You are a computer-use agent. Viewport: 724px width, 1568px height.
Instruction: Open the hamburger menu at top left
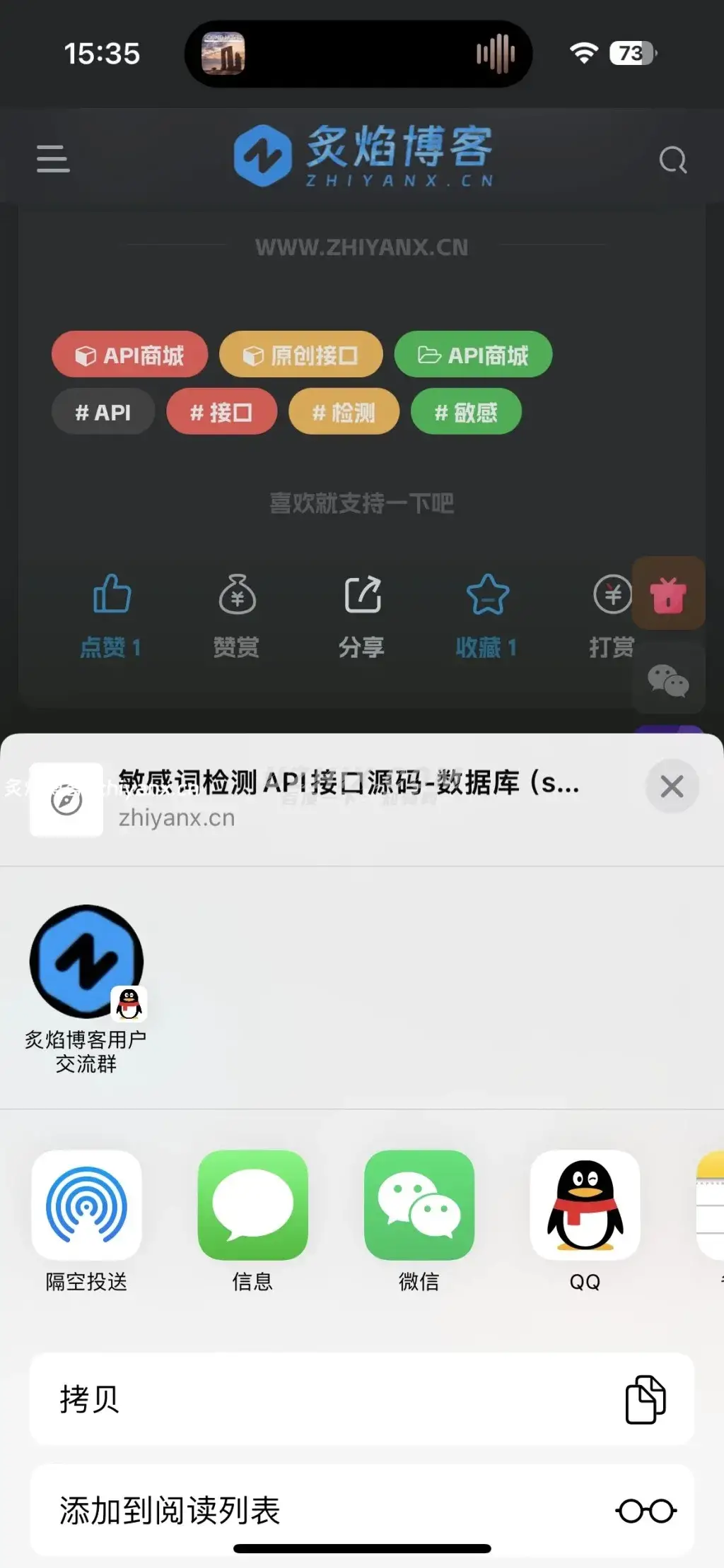click(x=52, y=159)
